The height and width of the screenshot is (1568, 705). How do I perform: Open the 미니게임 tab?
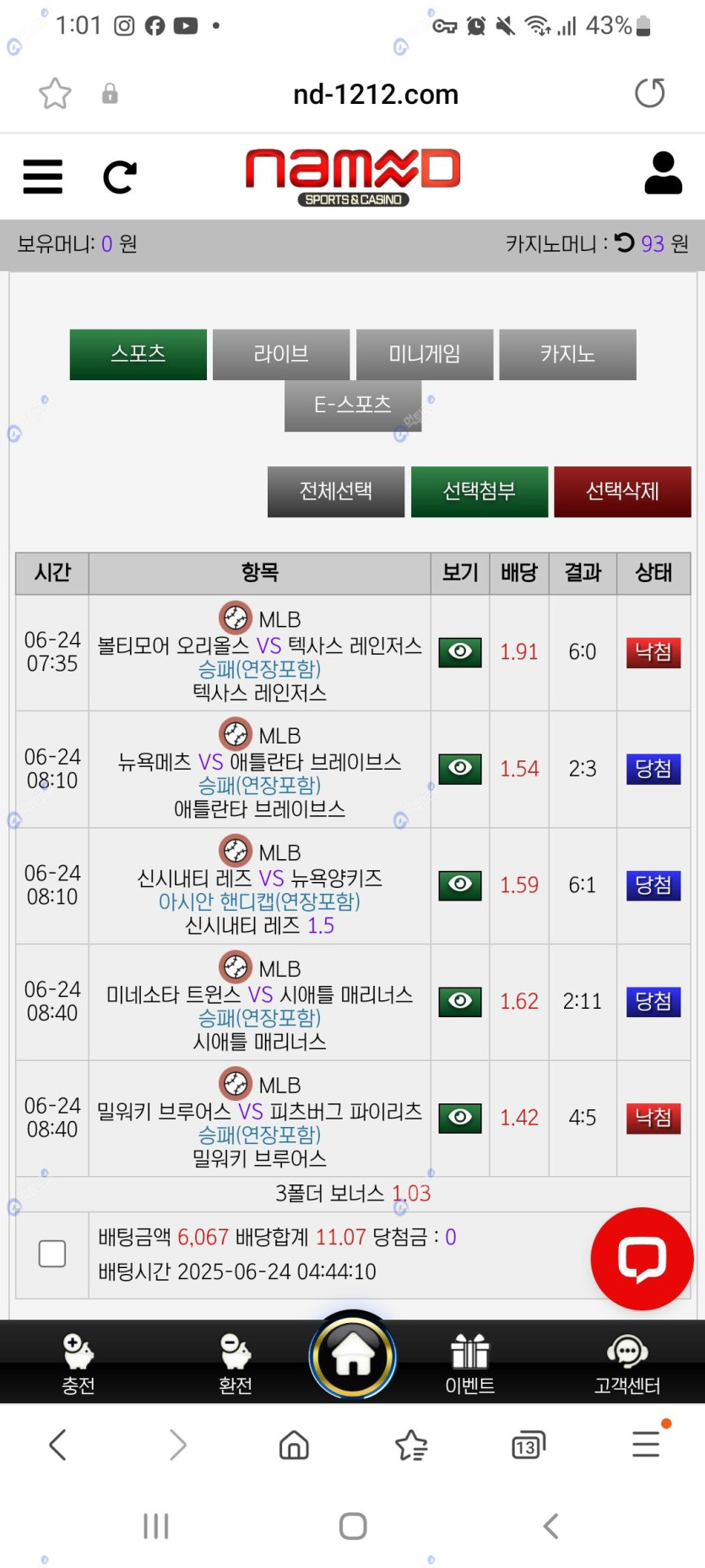(424, 354)
